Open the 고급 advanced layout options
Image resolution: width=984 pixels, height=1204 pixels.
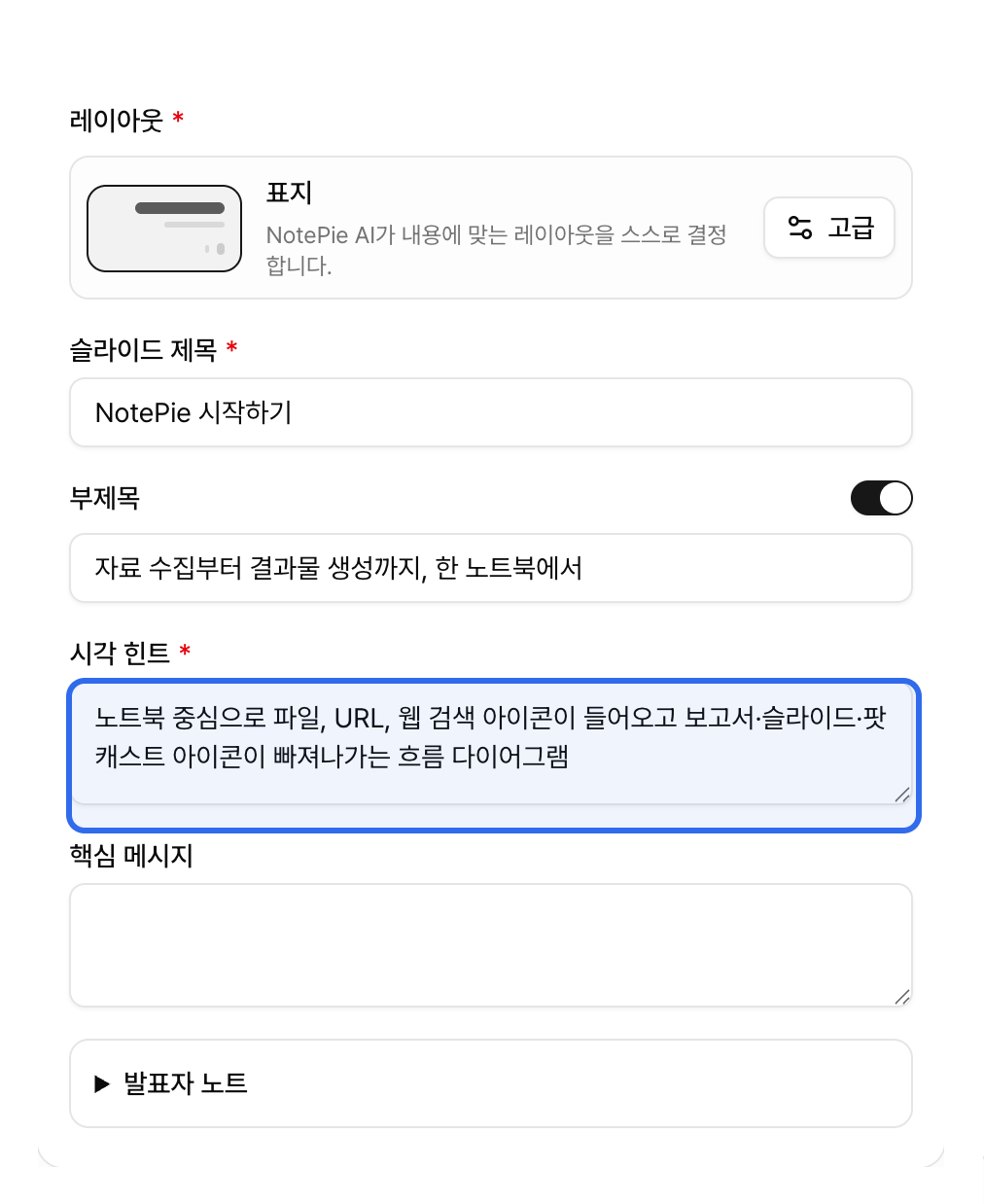[828, 228]
